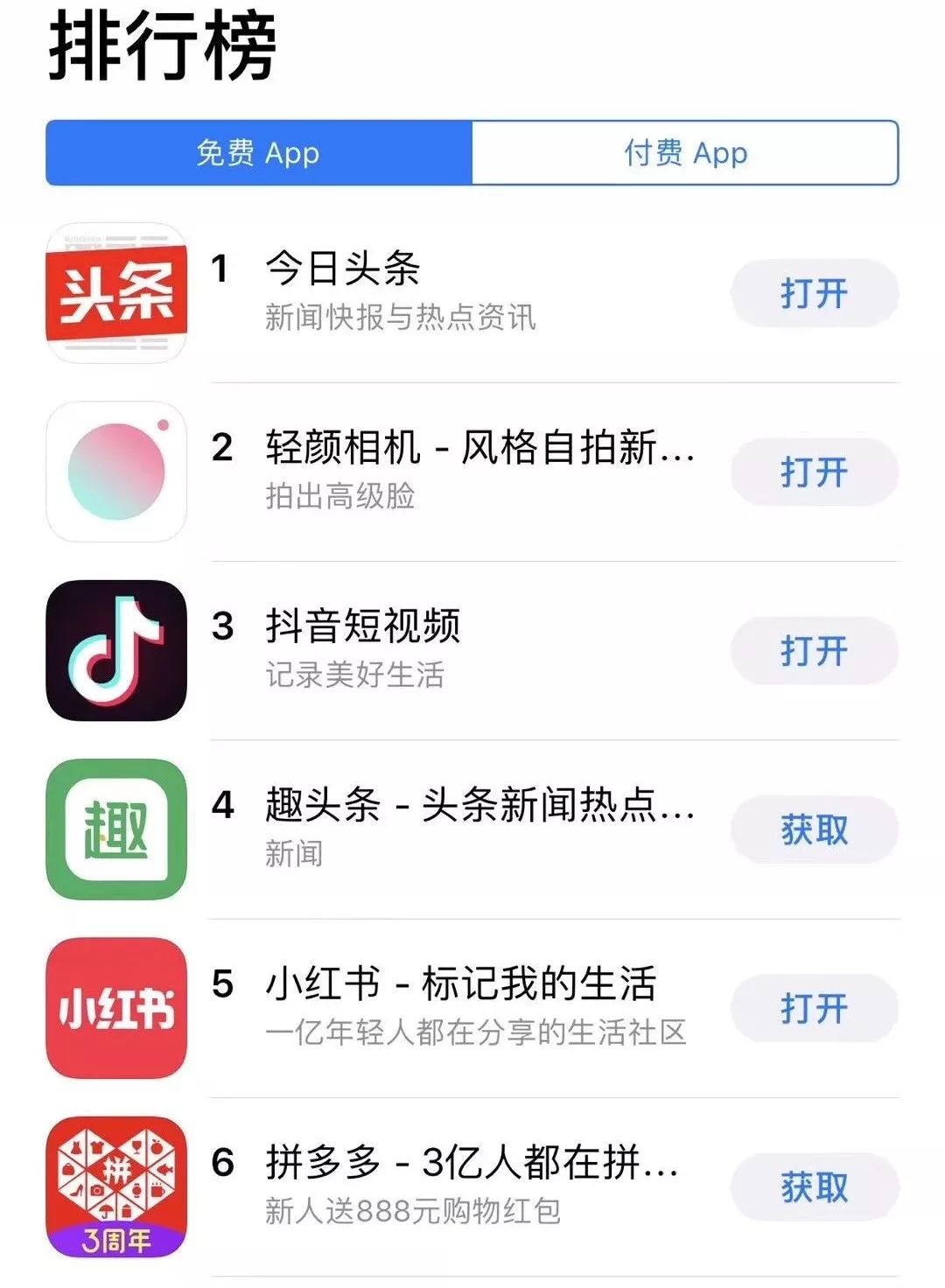Get 拼多多 with the 获取 button
The image size is (945, 1288).
tap(814, 1187)
